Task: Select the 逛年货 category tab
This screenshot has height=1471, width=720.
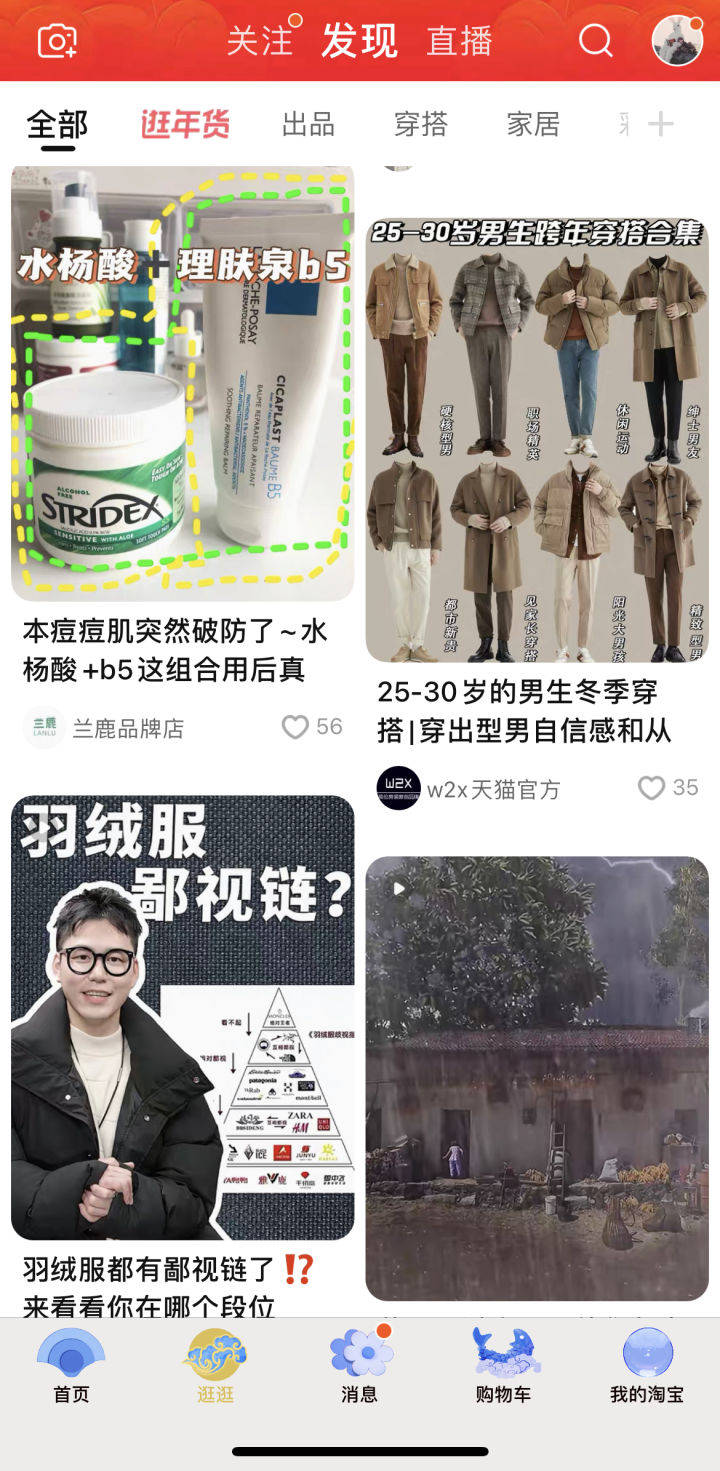Action: (185, 124)
